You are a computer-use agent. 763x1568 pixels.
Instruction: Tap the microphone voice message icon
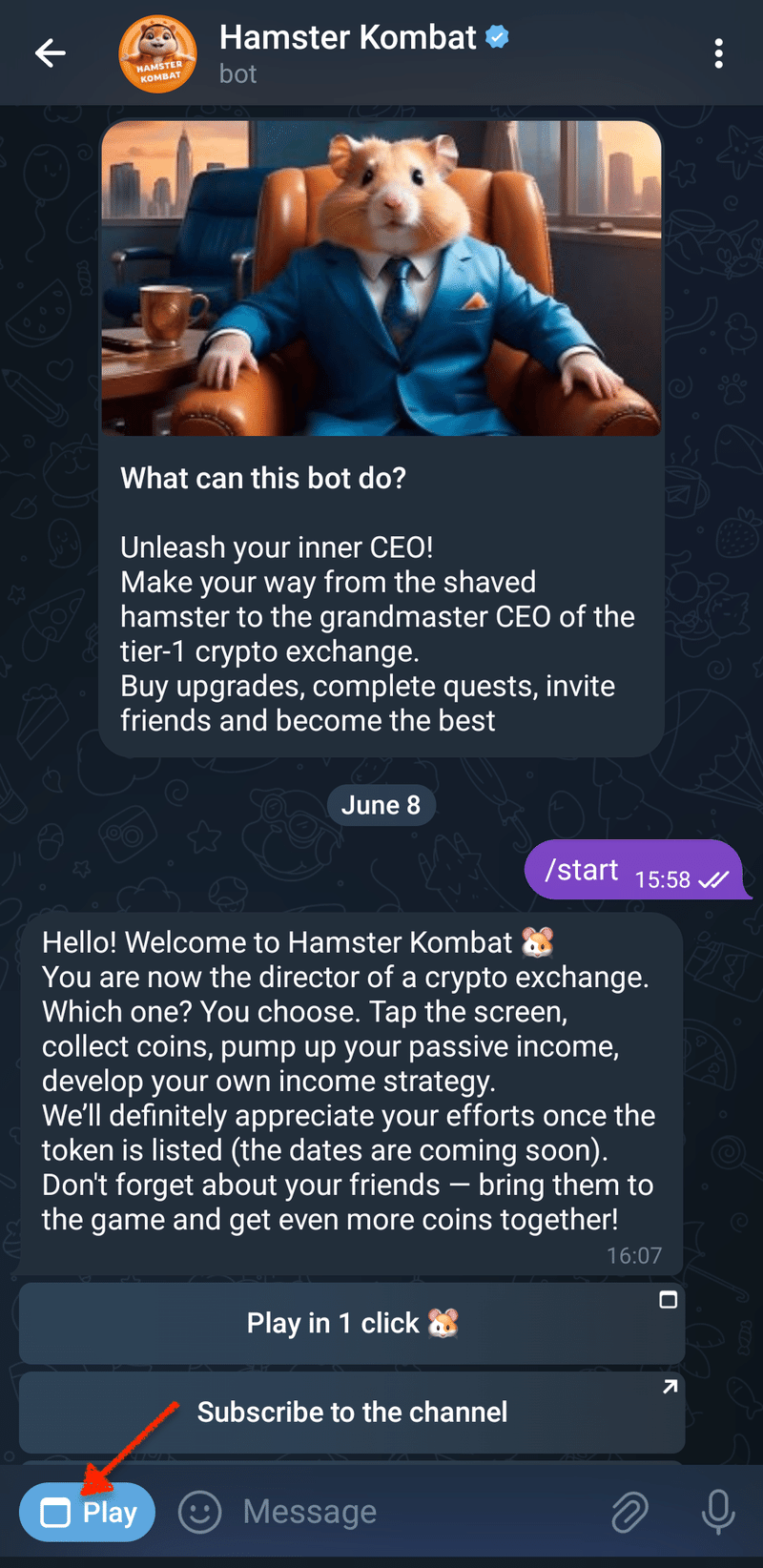point(718,1512)
